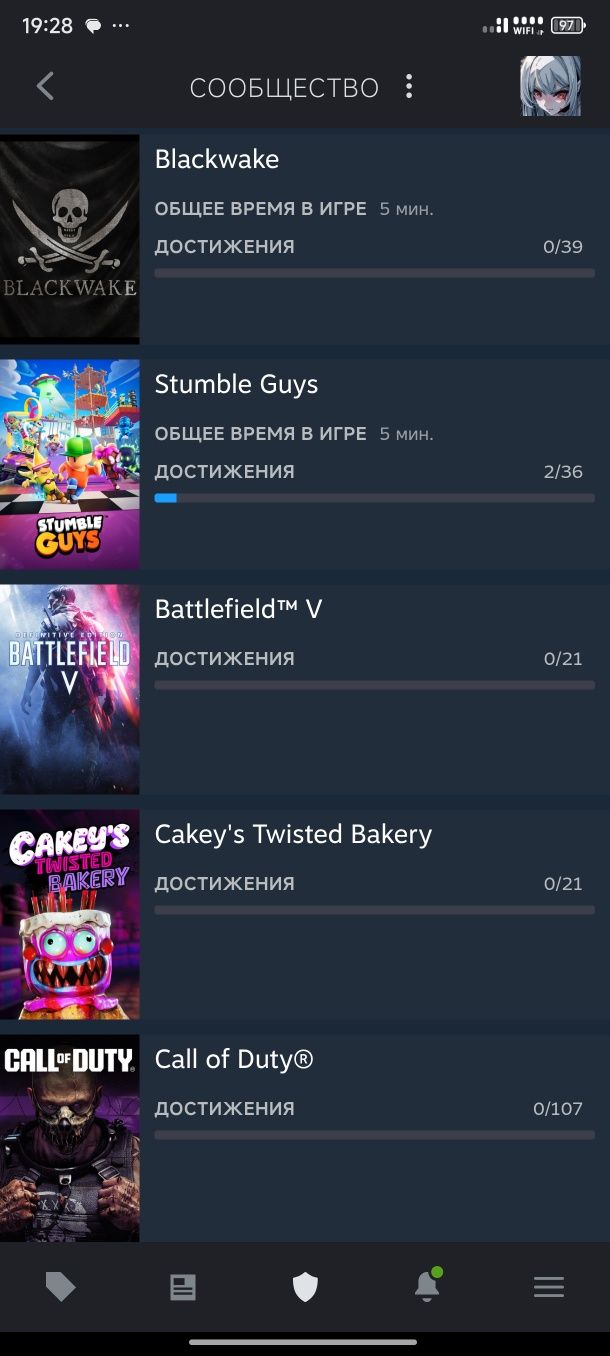Open the hamburger menu tab

point(549,1287)
